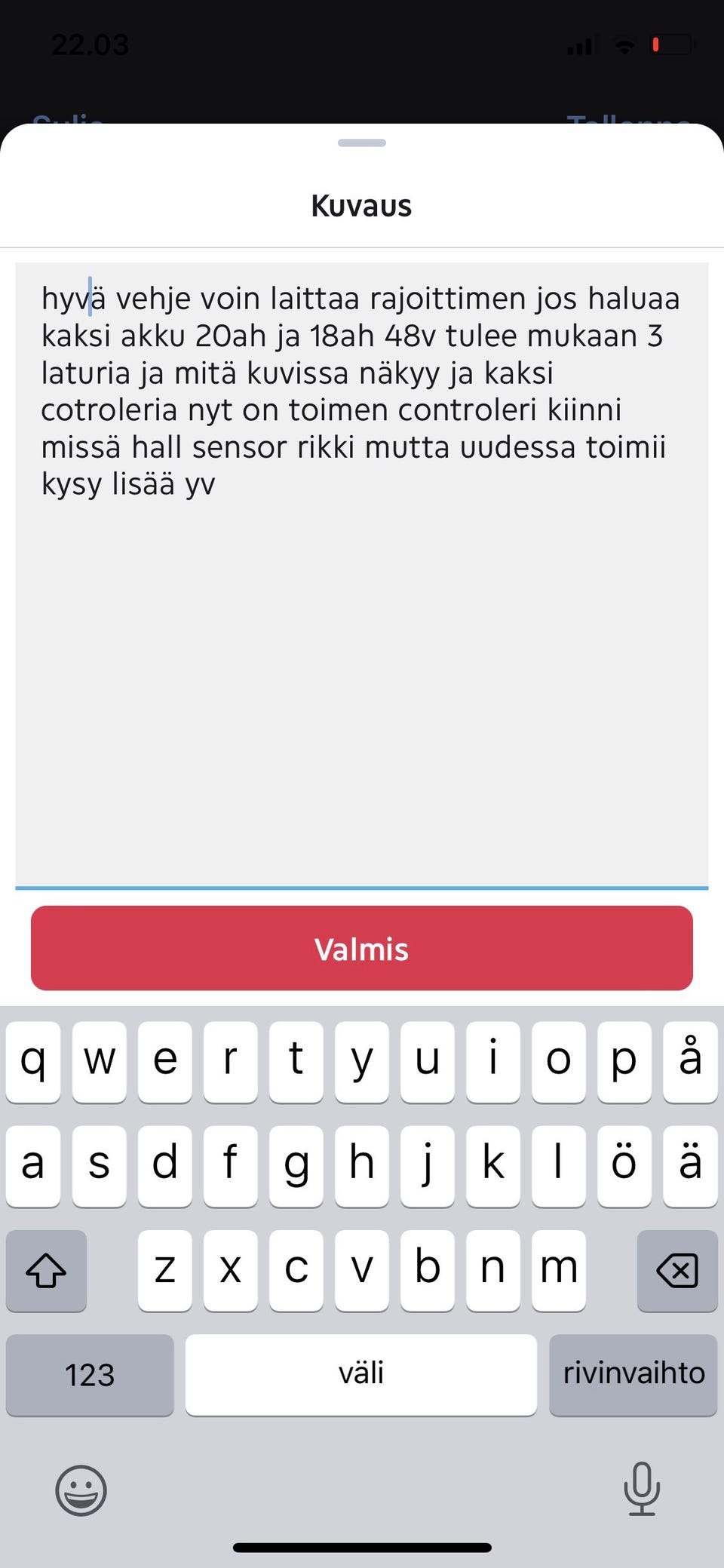Tap the sheet grabber handle above Kuvaus
The height and width of the screenshot is (1568, 724).
point(360,142)
